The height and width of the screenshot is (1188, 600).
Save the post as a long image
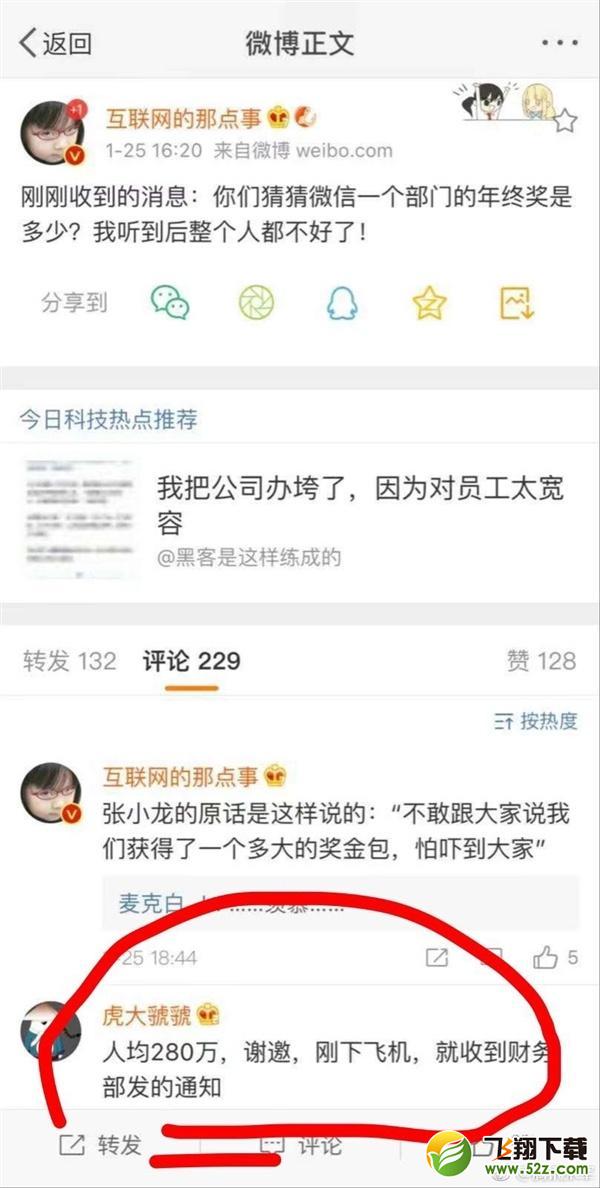(516, 302)
